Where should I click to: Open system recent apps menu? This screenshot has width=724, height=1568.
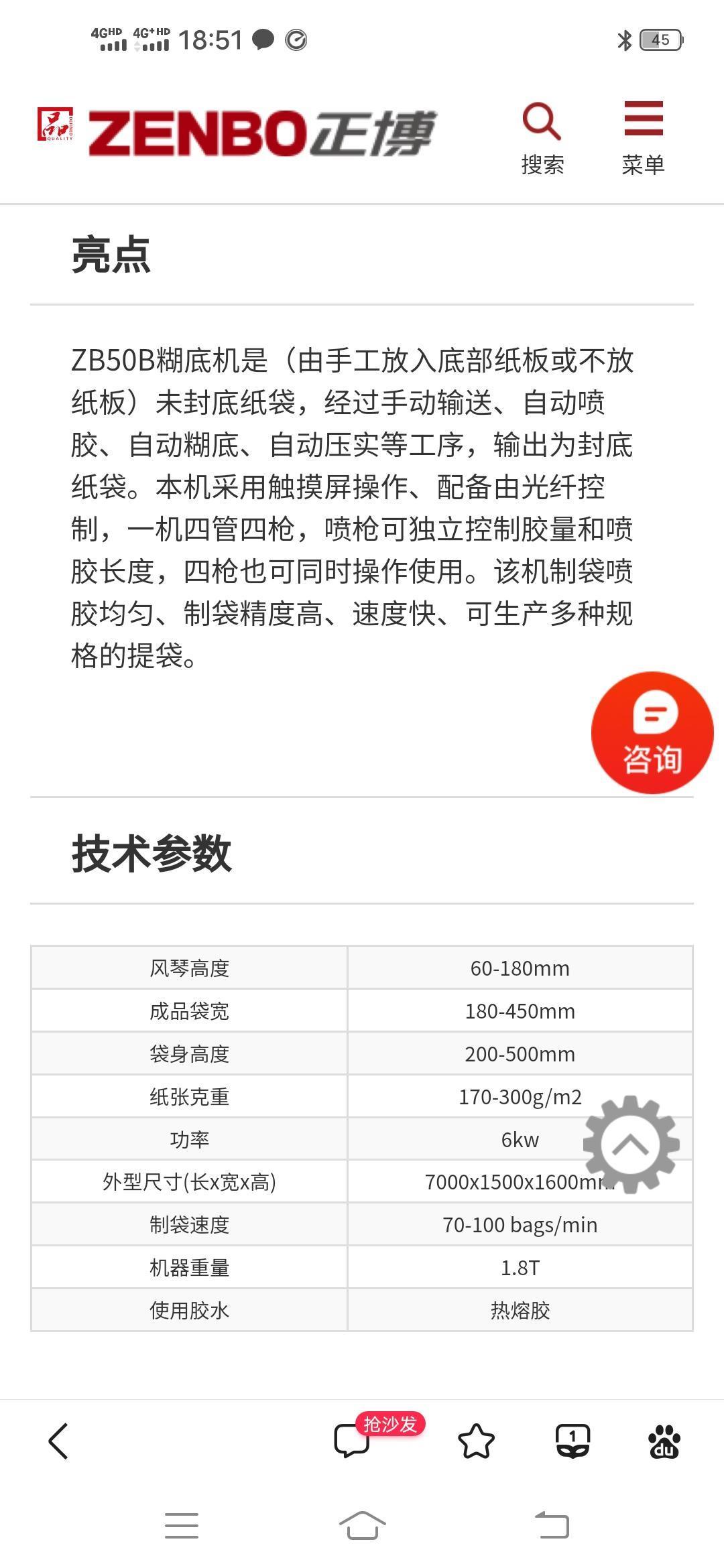[x=182, y=1526]
